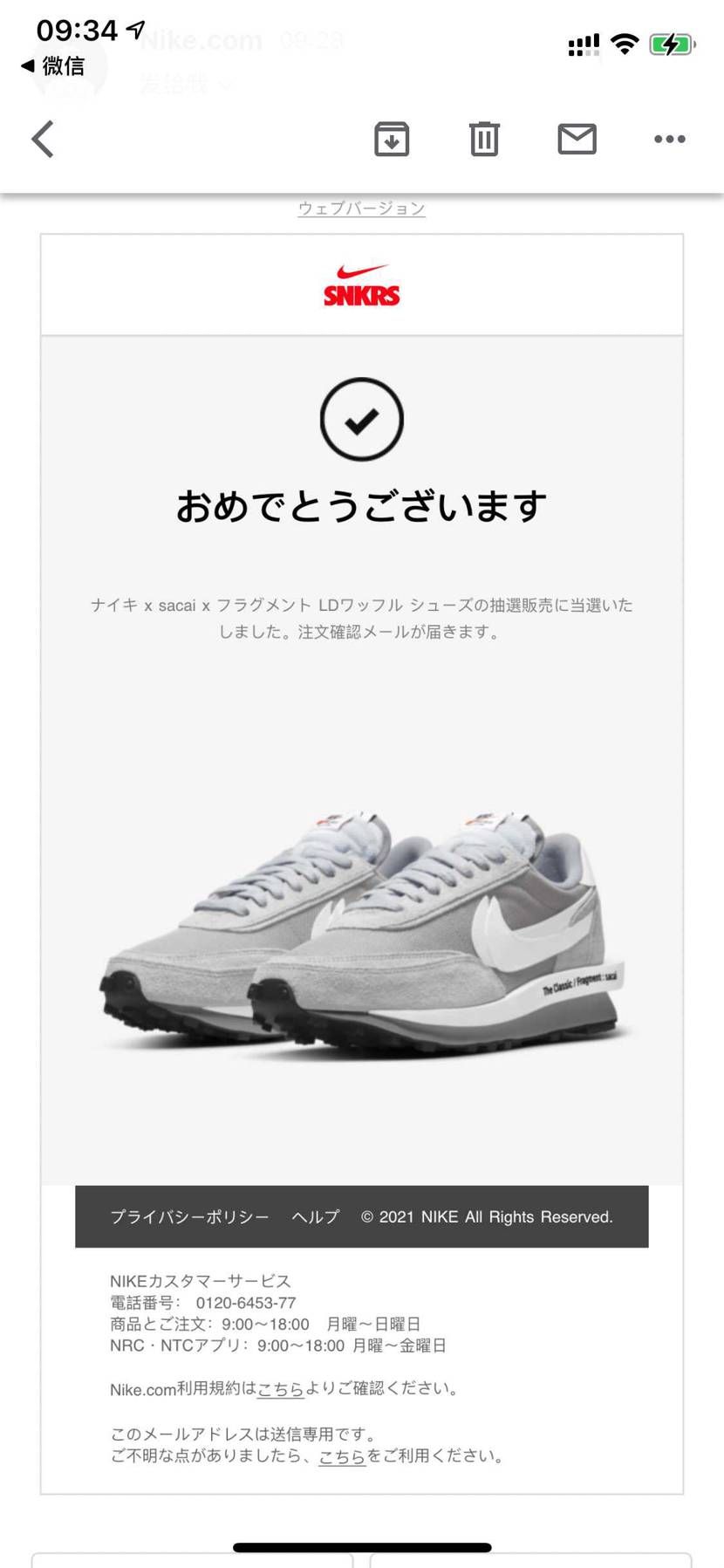
Task: Delete the email with the trash icon
Action: (x=484, y=139)
